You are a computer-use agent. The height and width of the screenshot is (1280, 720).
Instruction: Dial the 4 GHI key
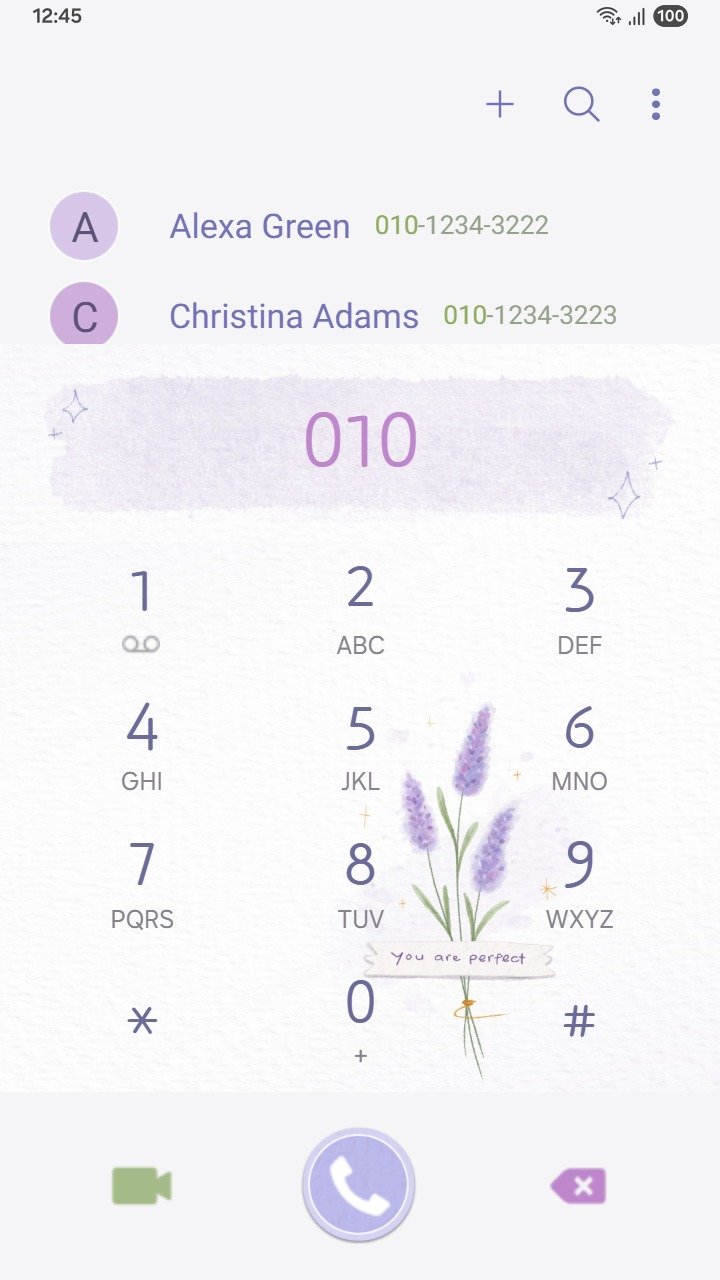pos(141,745)
